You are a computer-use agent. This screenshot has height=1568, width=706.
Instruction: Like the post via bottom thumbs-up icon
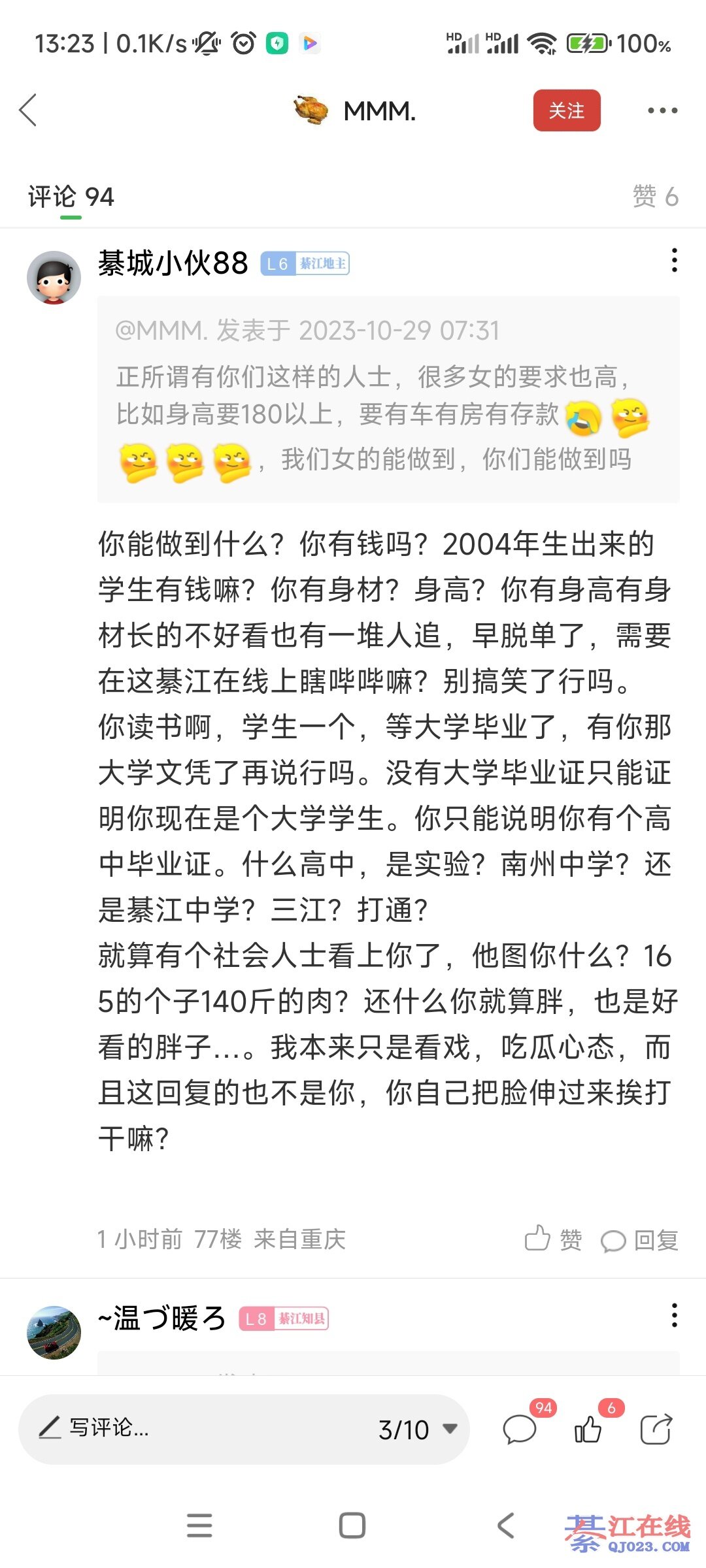pyautogui.click(x=588, y=1429)
